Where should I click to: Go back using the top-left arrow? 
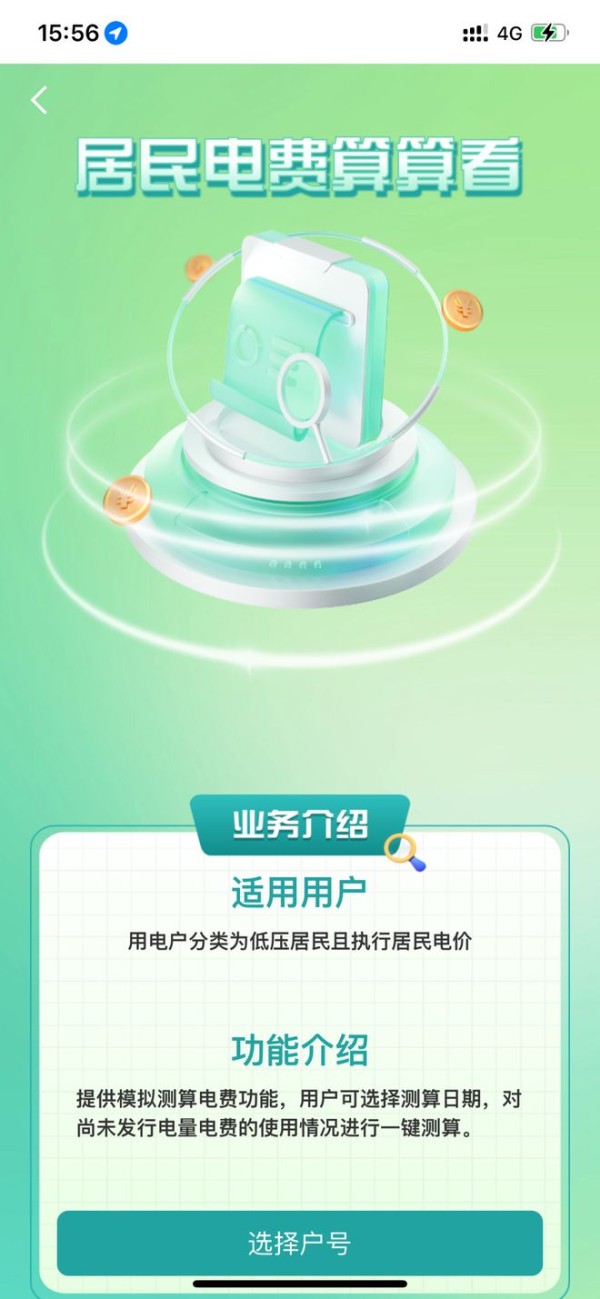pos(39,100)
